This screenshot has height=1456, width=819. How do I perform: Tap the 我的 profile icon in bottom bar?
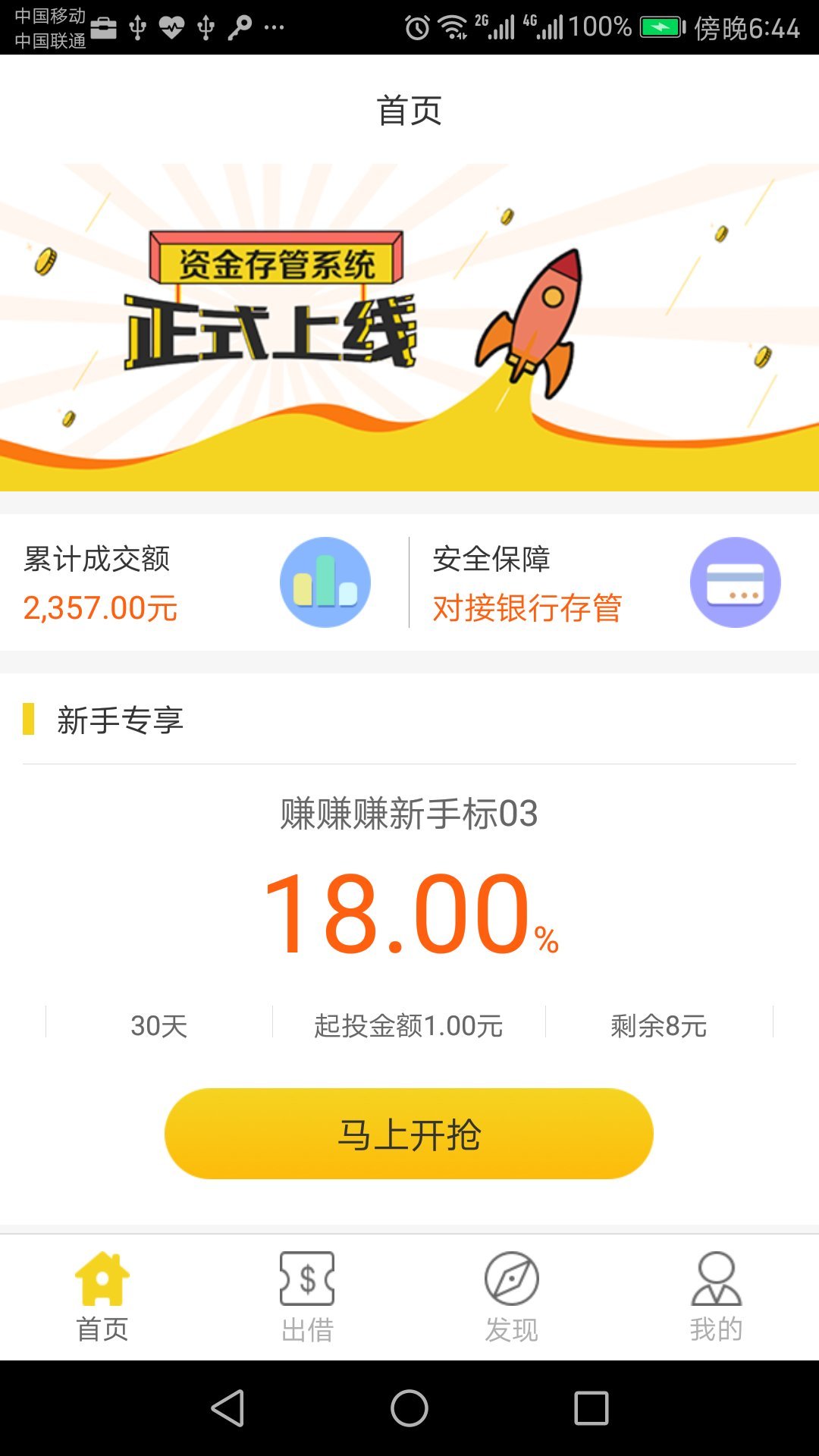click(715, 1278)
